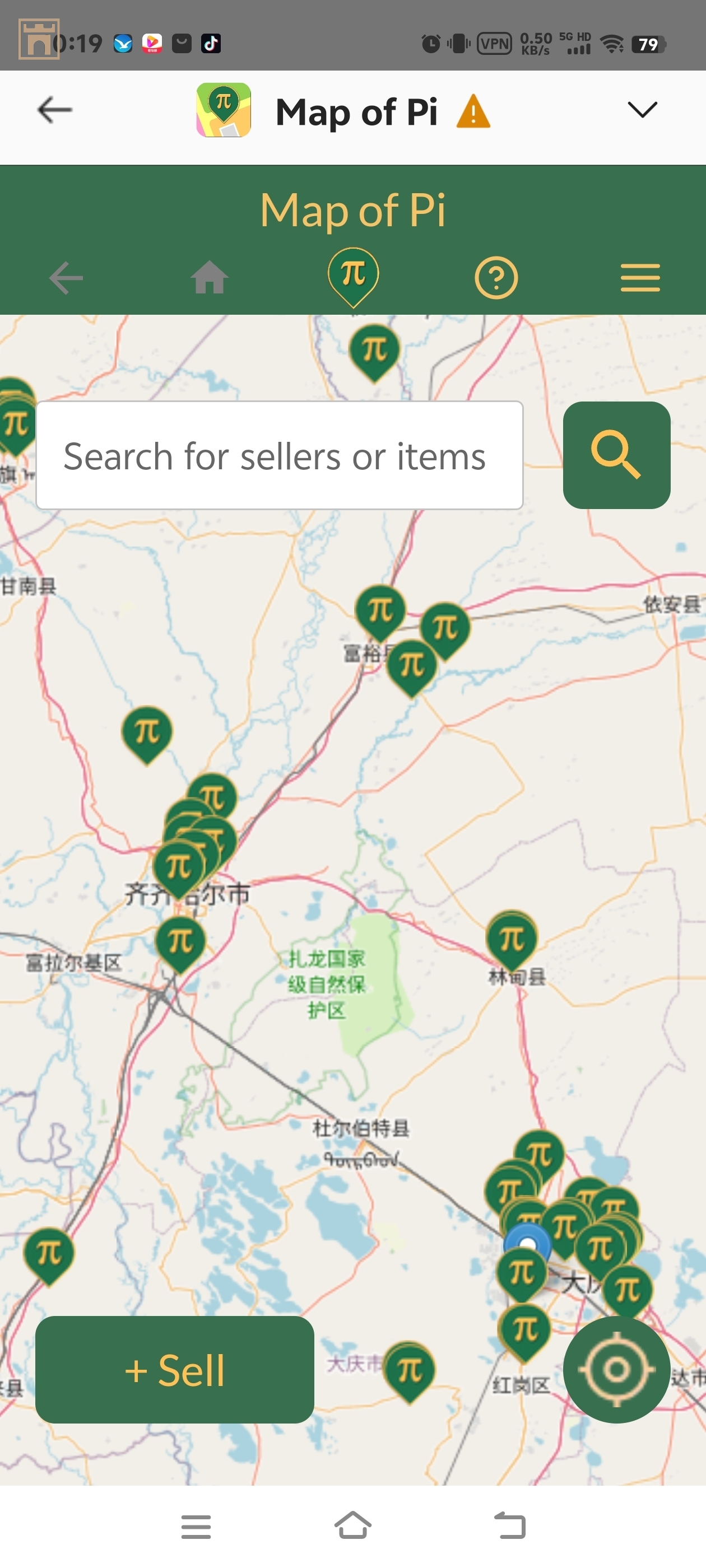Open the hamburger menu
Viewport: 706px width, 1568px height.
(640, 278)
